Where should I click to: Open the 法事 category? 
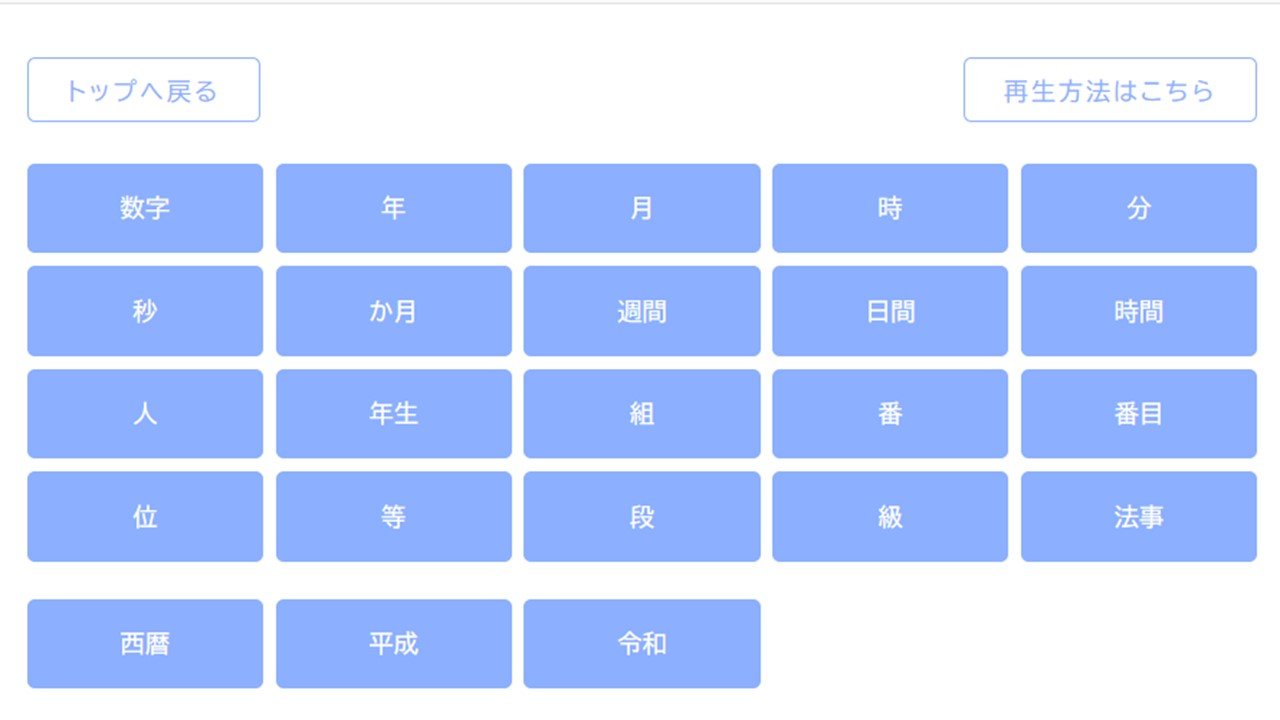point(1138,517)
